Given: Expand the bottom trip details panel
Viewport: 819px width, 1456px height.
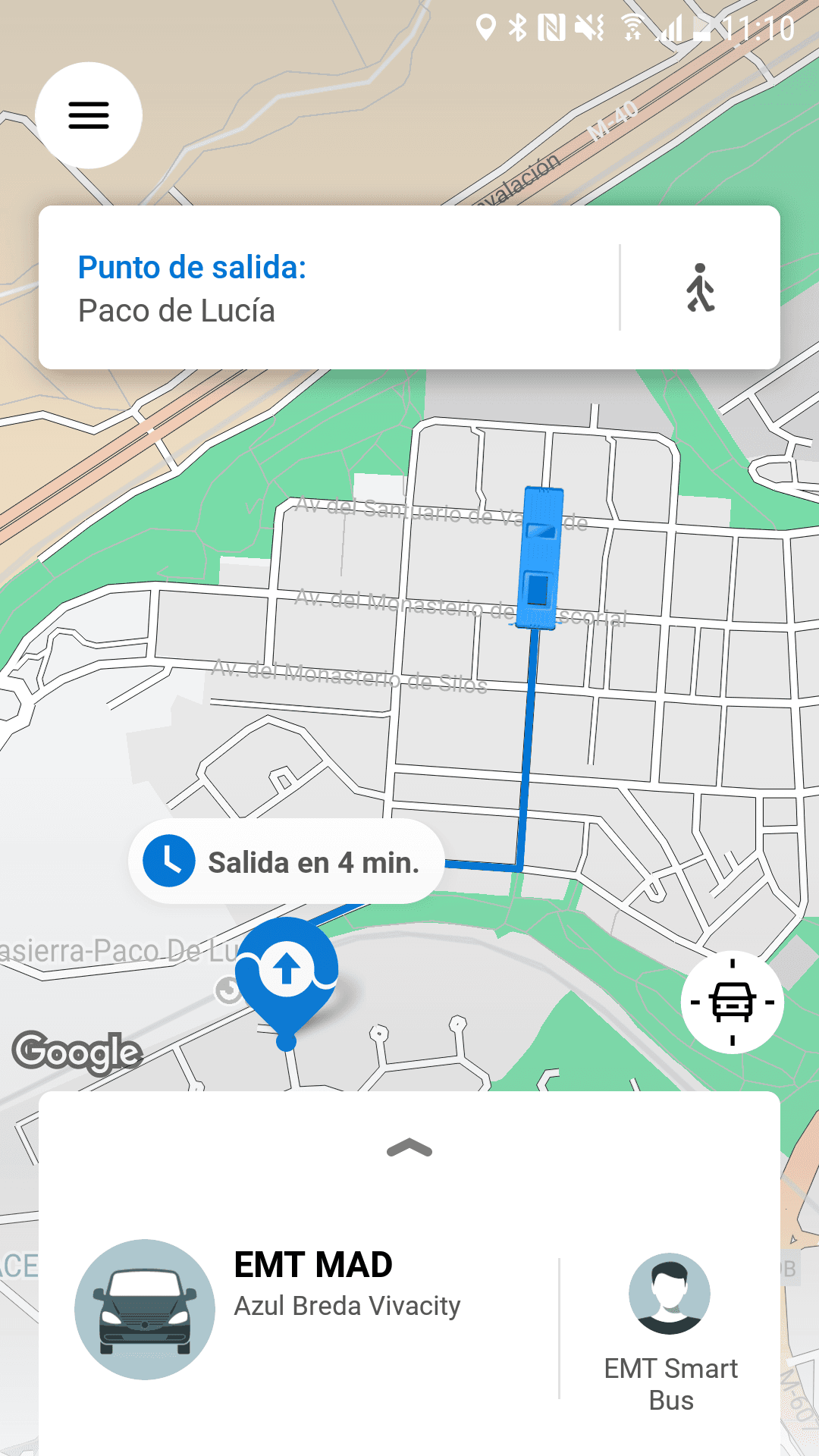Looking at the screenshot, I should [409, 1149].
